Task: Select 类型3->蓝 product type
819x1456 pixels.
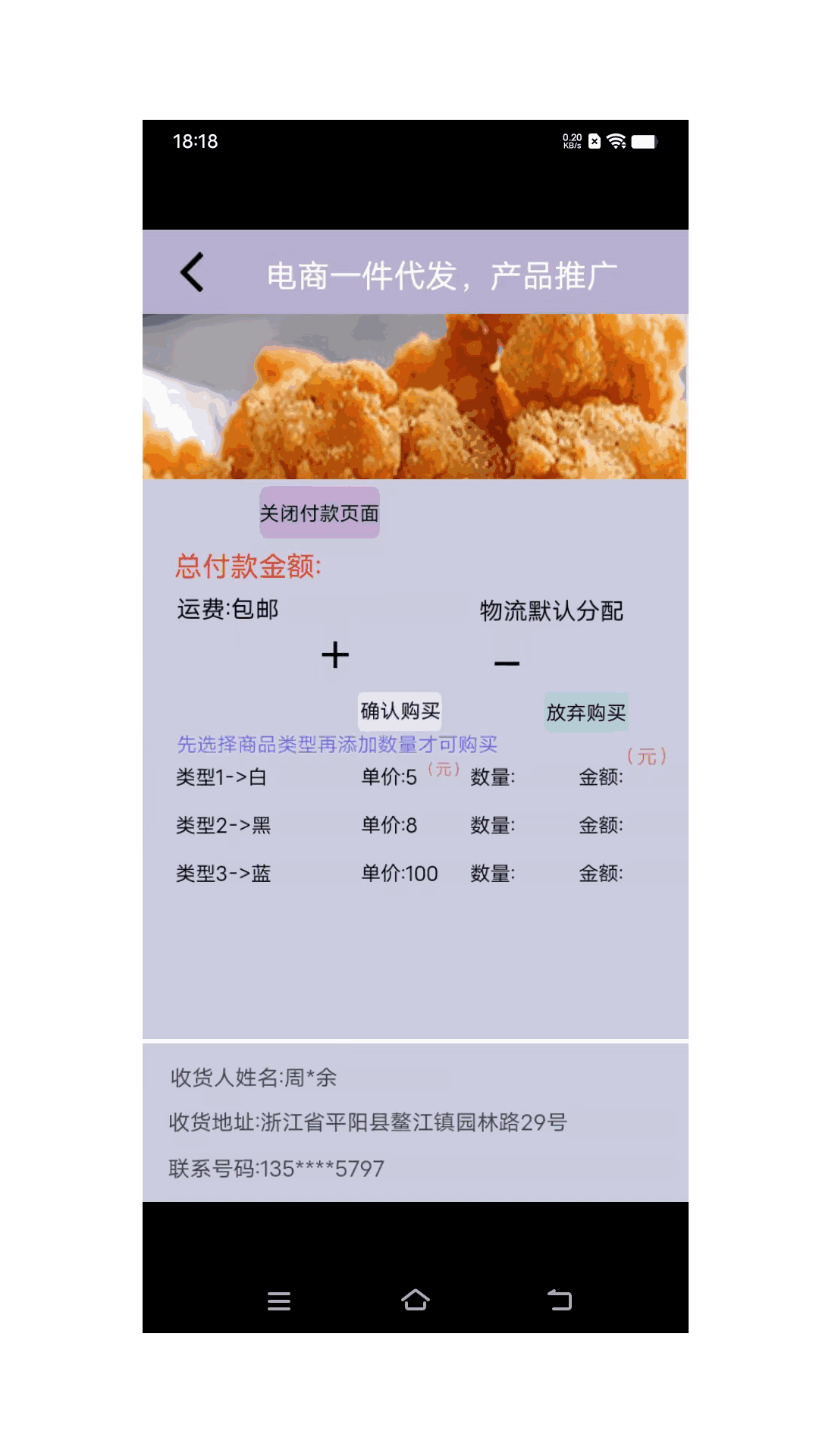Action: click(x=224, y=873)
